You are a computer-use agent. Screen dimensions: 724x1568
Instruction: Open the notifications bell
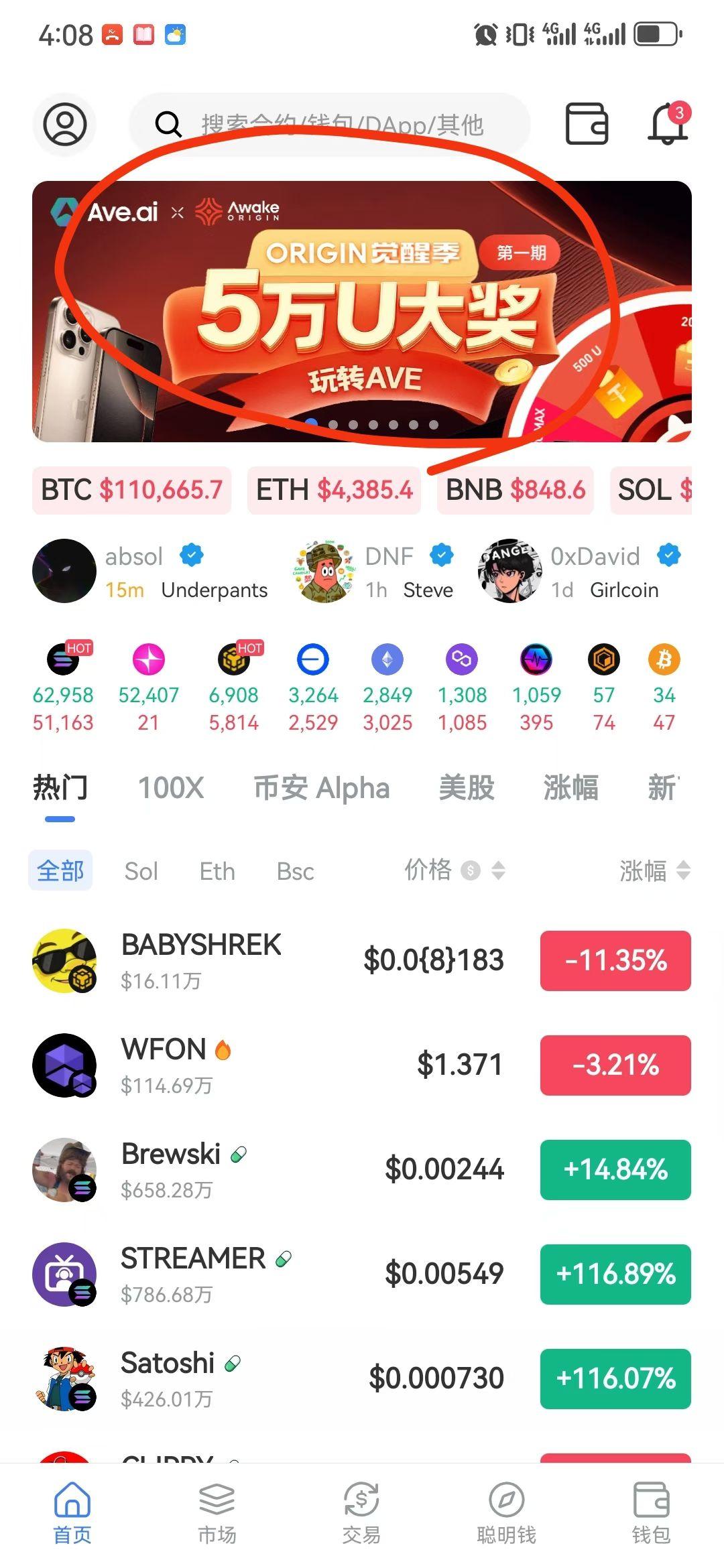668,124
